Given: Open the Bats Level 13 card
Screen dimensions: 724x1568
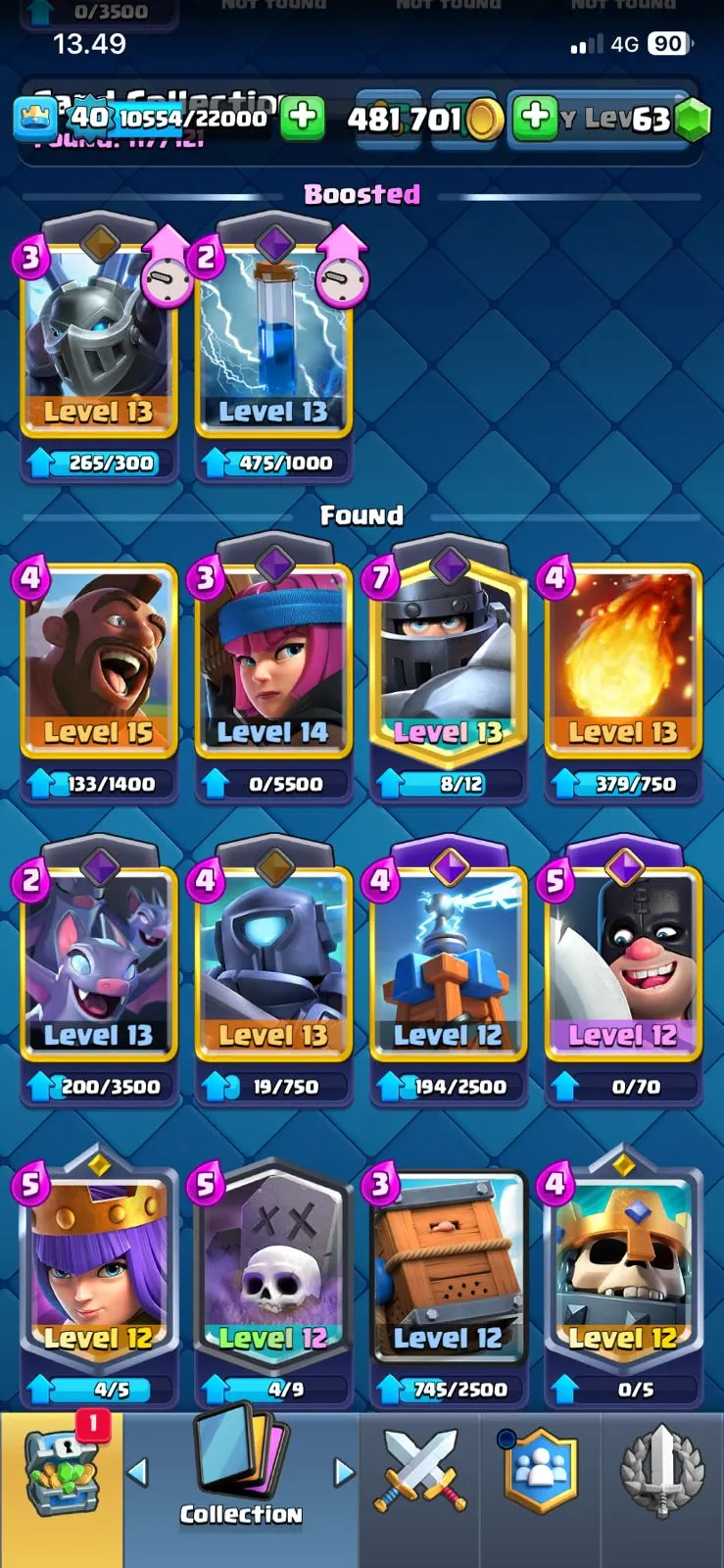Looking at the screenshot, I should click(x=98, y=965).
